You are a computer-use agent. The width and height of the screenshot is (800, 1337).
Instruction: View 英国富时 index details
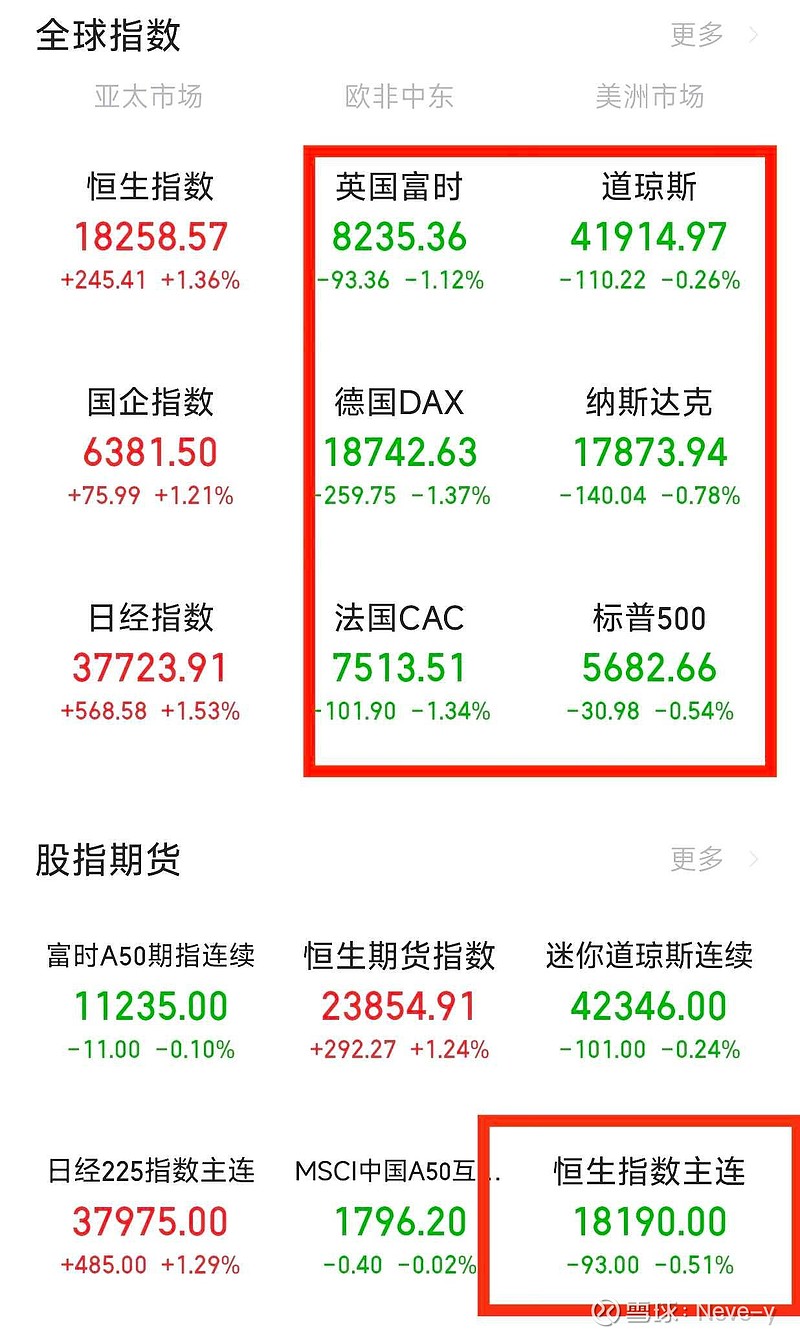point(400,232)
